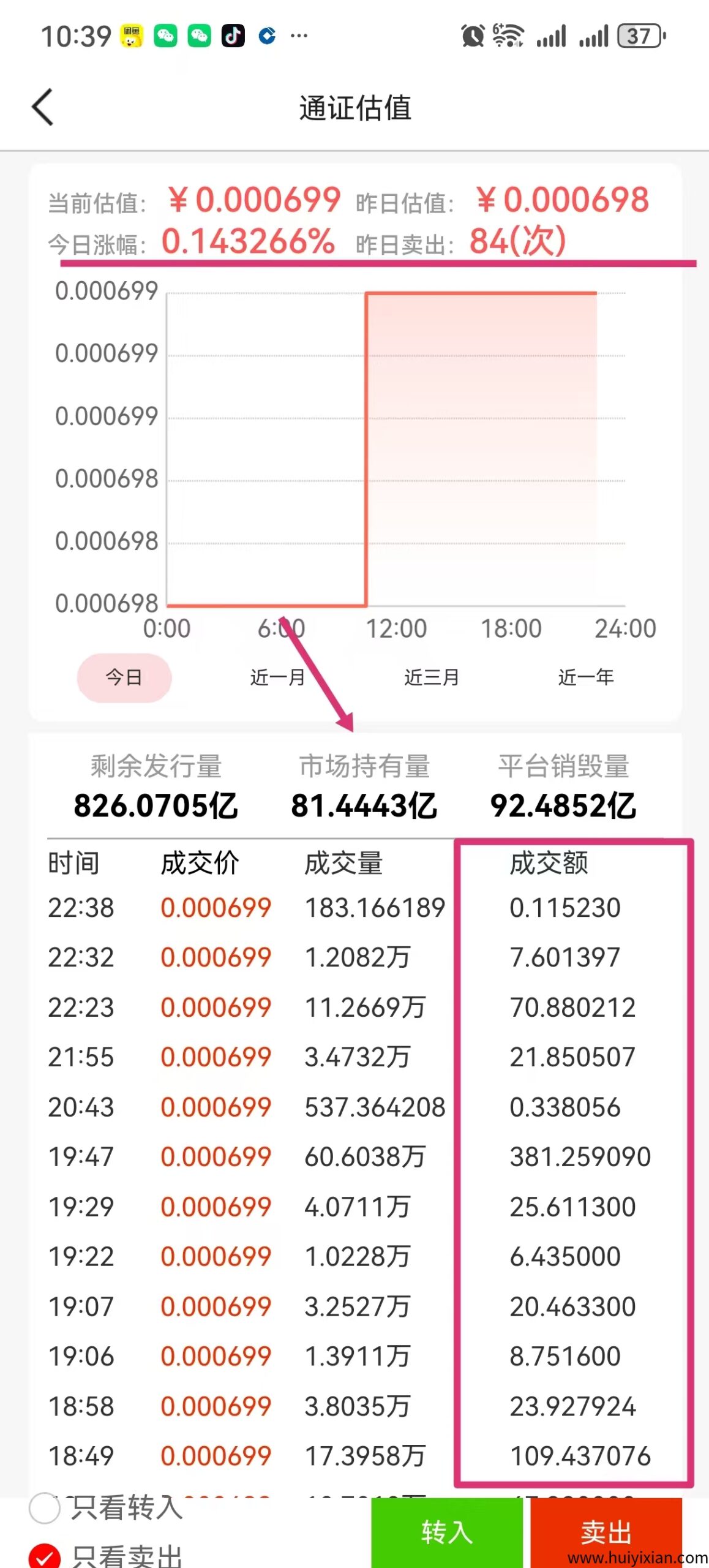Go back from the 通证估值 page
The height and width of the screenshot is (1568, 709).
[43, 107]
